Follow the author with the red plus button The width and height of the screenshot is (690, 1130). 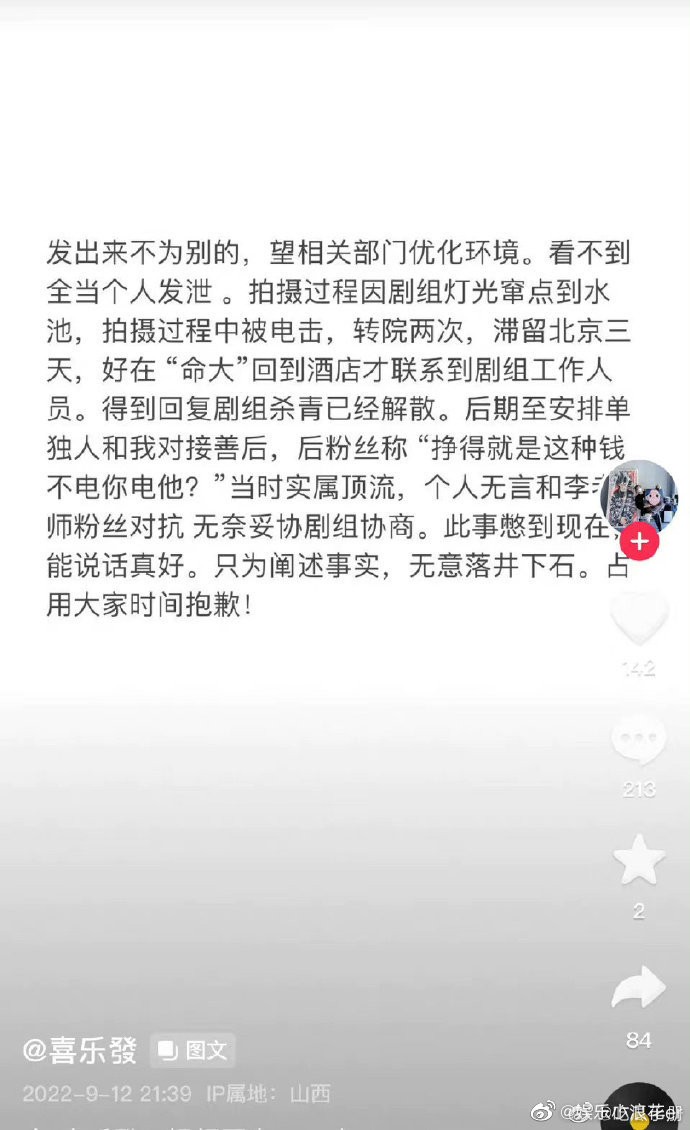pos(640,543)
